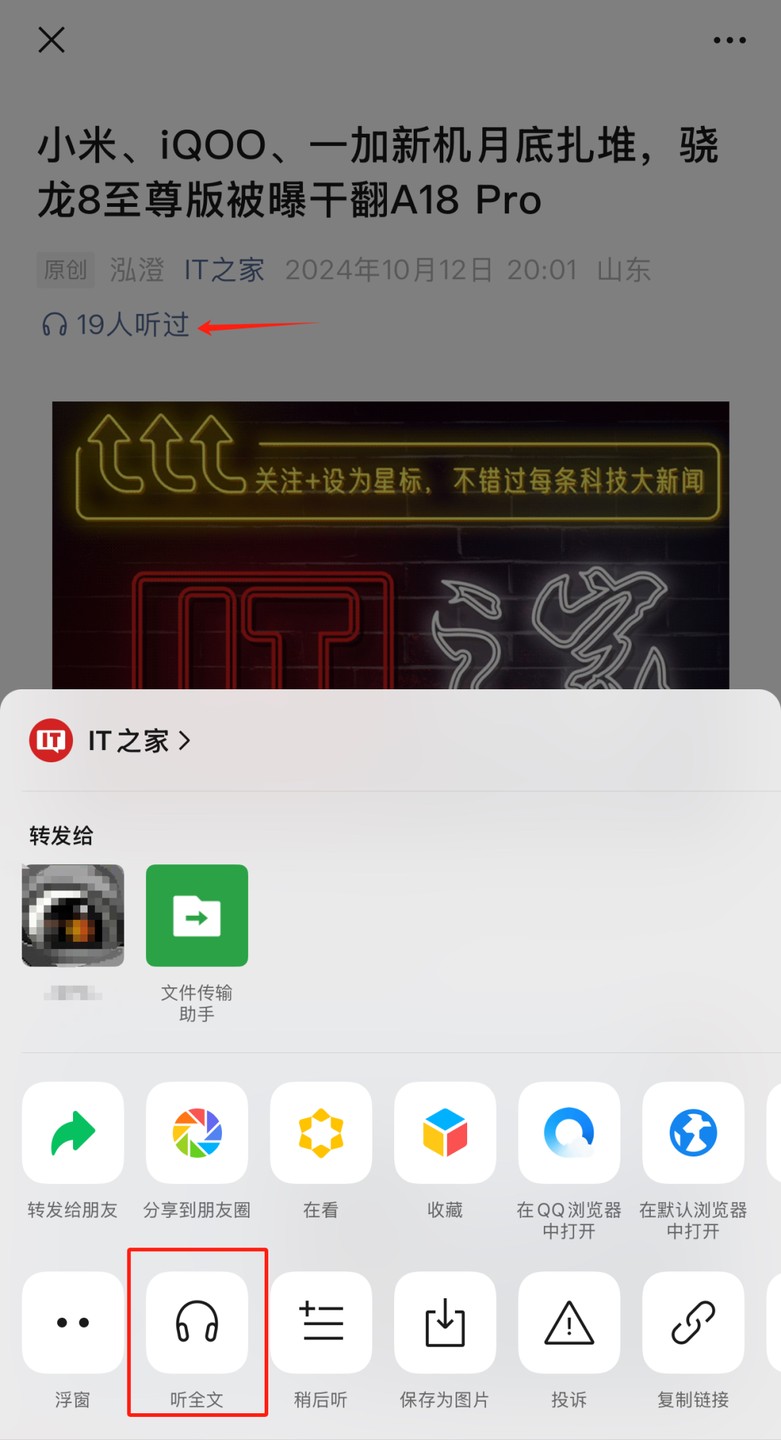Viewport: 781px width, 1440px height.
Task: Add to 稍后听 listen-later queue
Action: pyautogui.click(x=321, y=1322)
